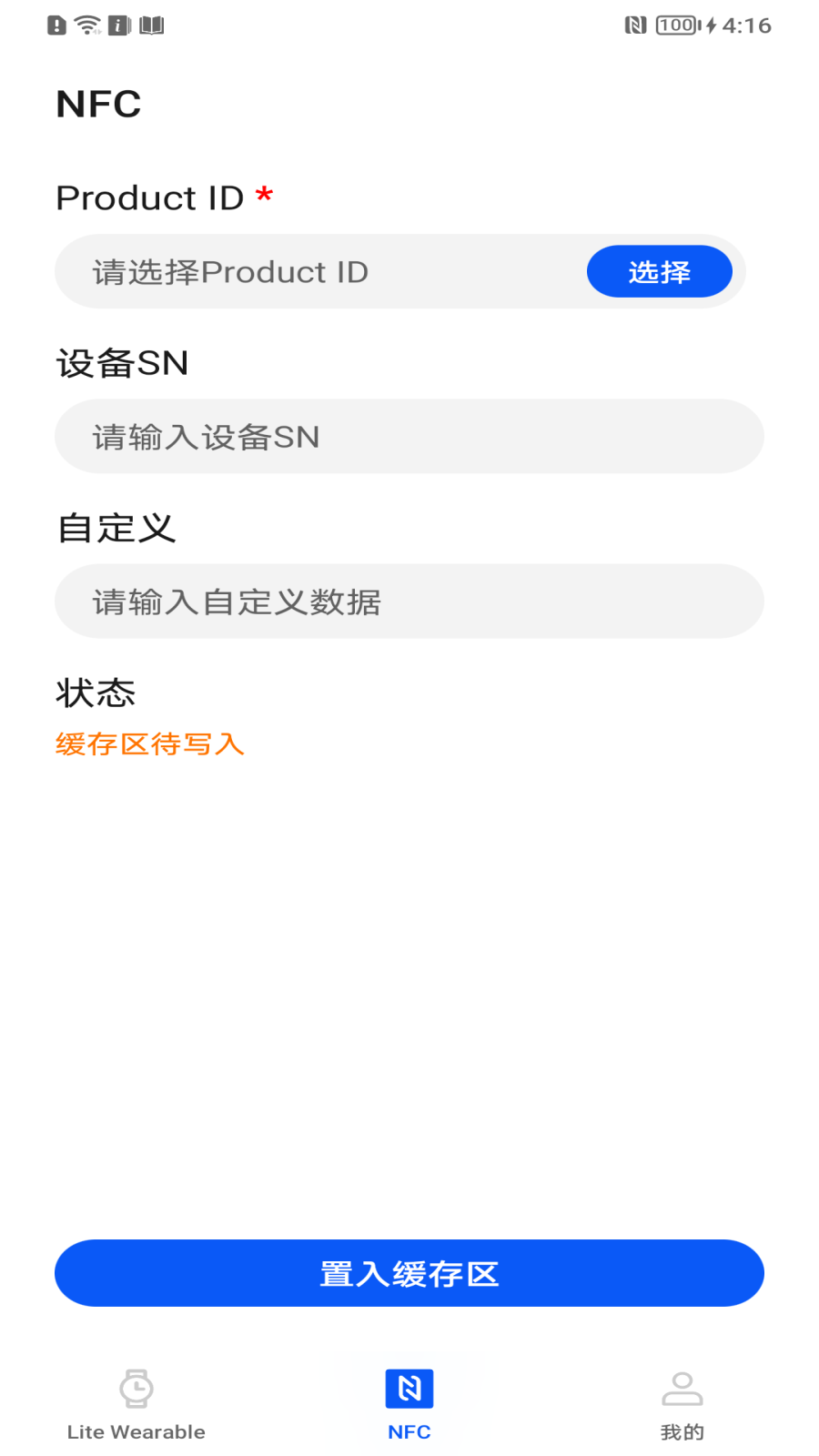The width and height of the screenshot is (819, 1456).
Task: Tap the reading mode icon in the status bar
Action: 153,25
